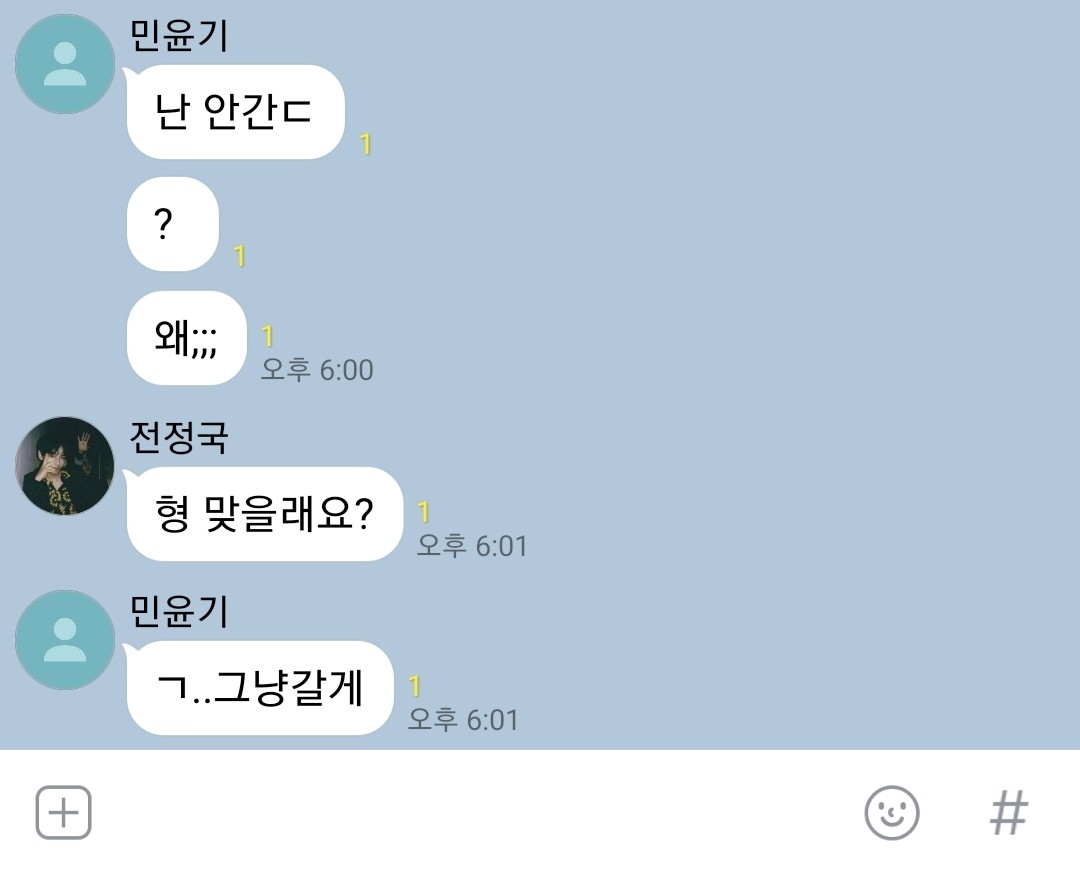The width and height of the screenshot is (1080, 876).
Task: Tap the hashtag search icon
Action: pos(1008,812)
